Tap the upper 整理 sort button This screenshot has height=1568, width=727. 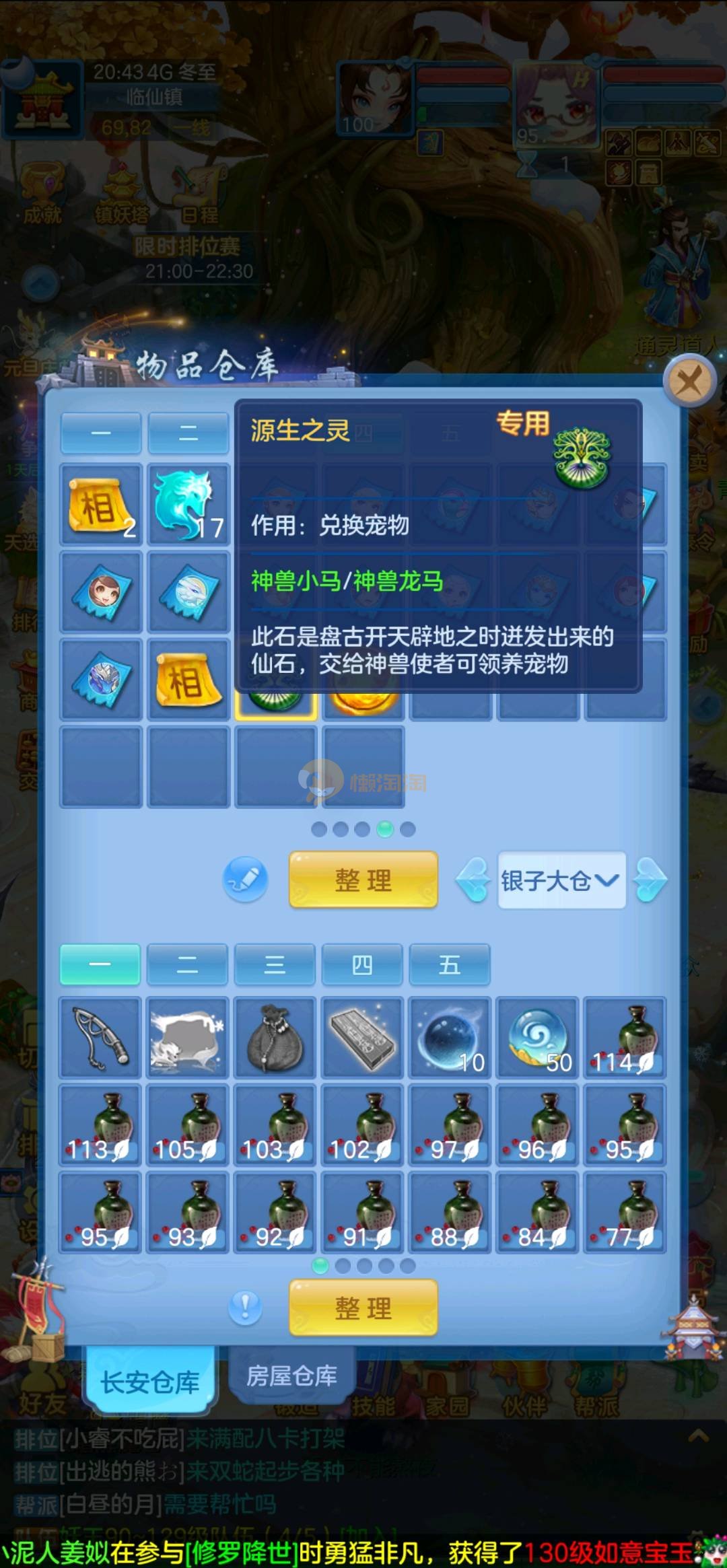(363, 880)
